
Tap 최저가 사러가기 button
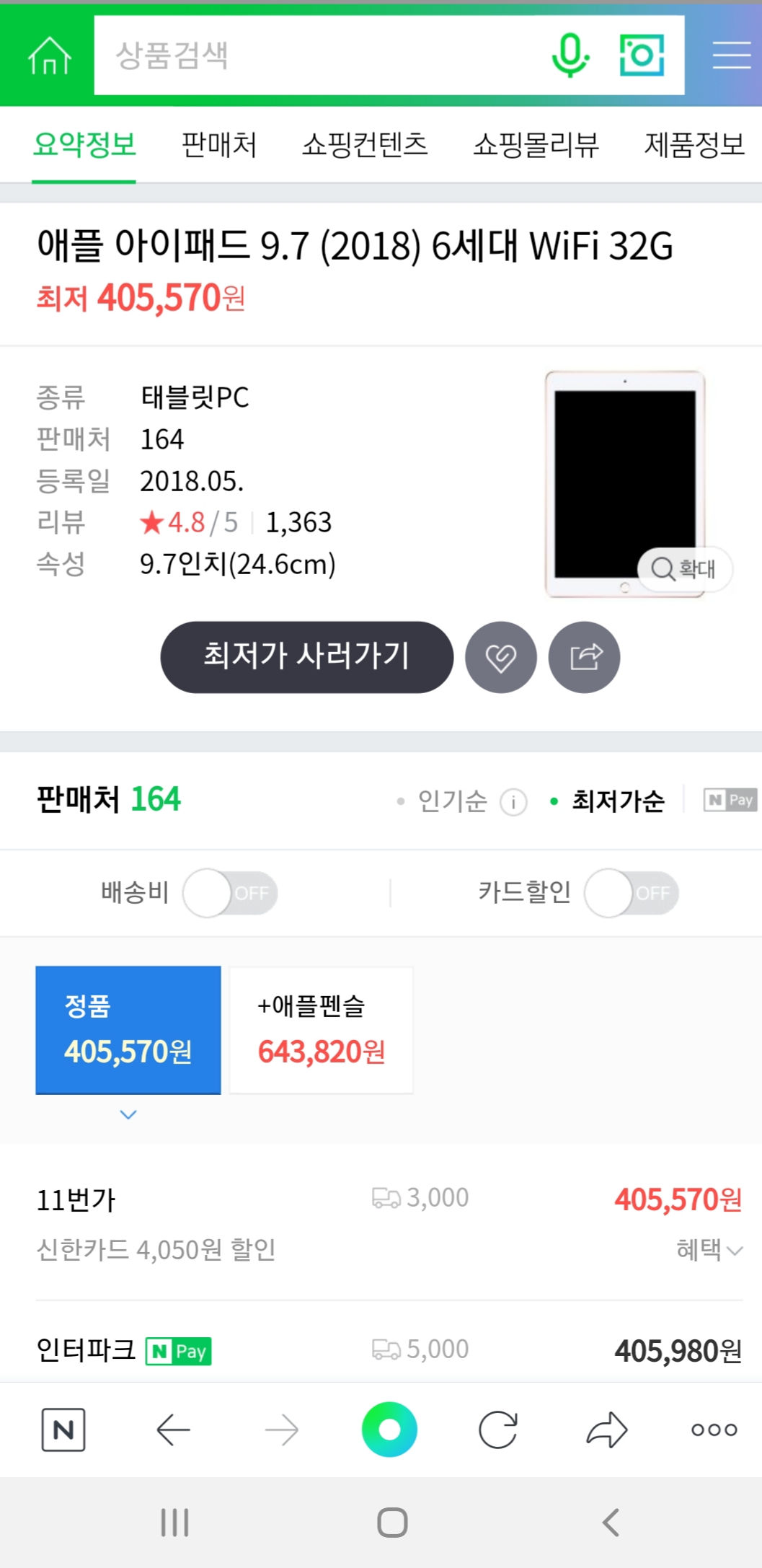(x=306, y=657)
